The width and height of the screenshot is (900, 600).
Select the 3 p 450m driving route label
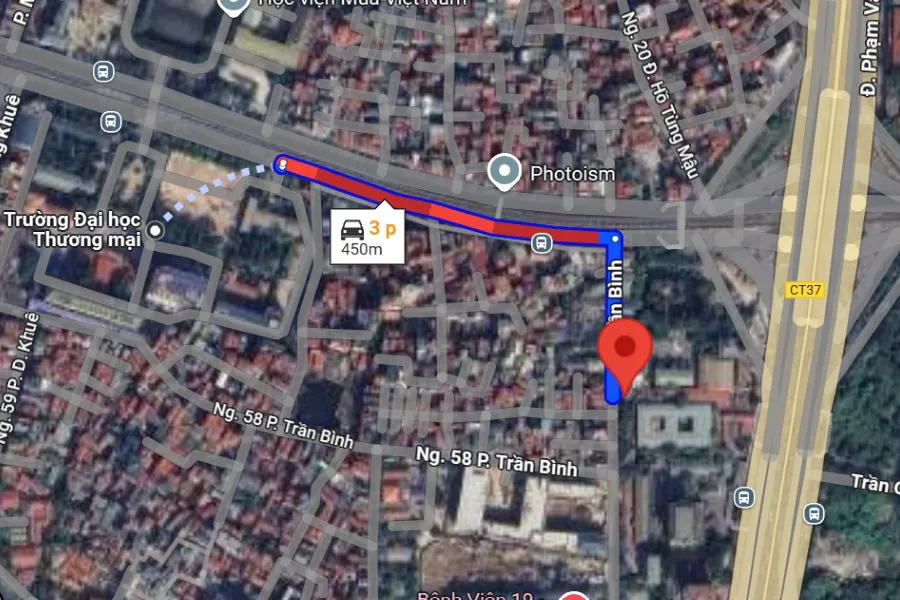tap(368, 237)
